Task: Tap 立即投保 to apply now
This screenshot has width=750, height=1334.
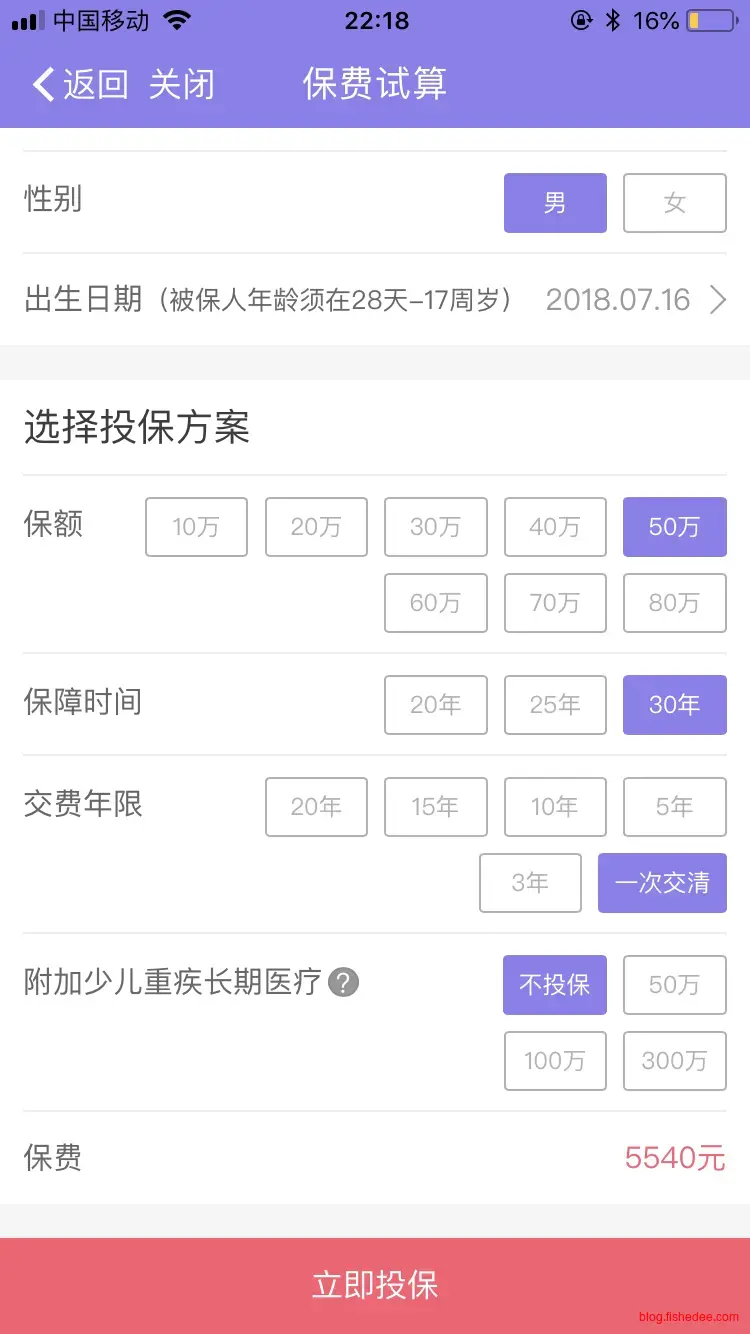Action: (375, 1285)
